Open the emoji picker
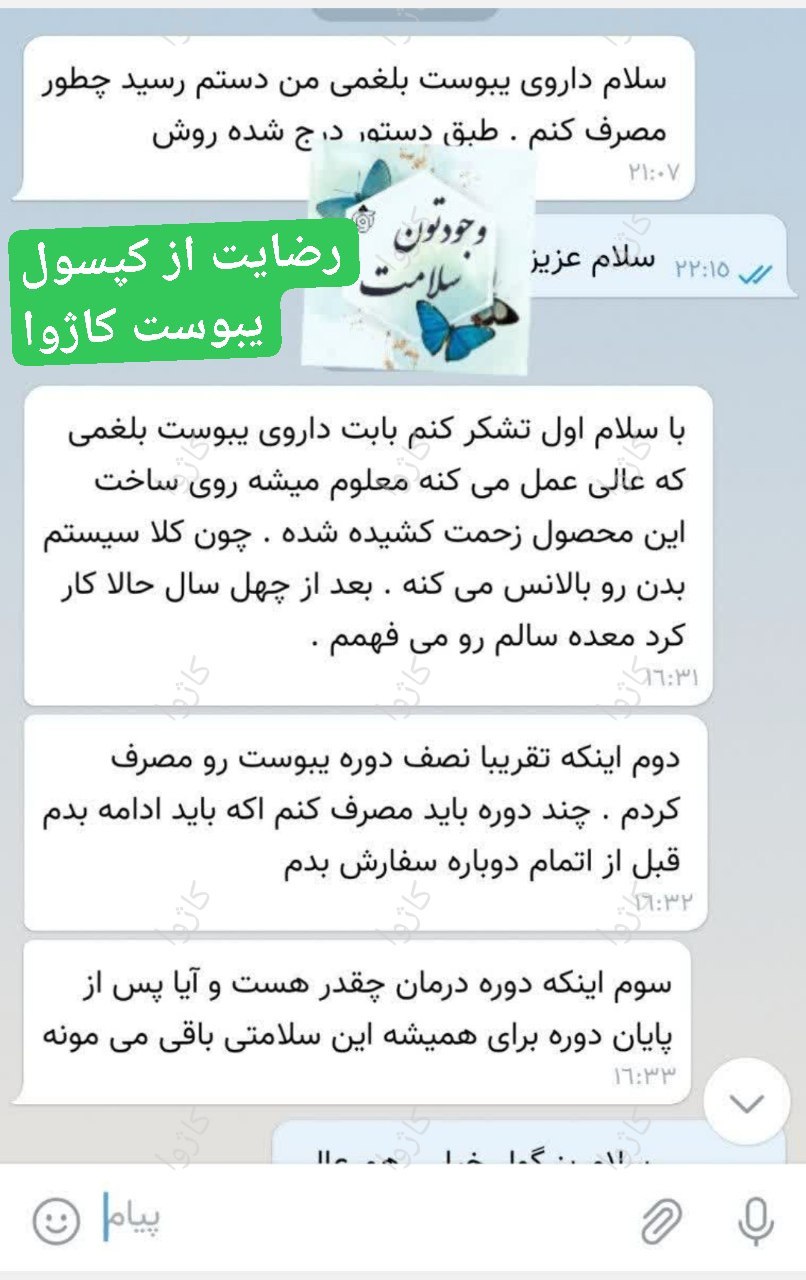The height and width of the screenshot is (1280, 806). [x=56, y=1220]
